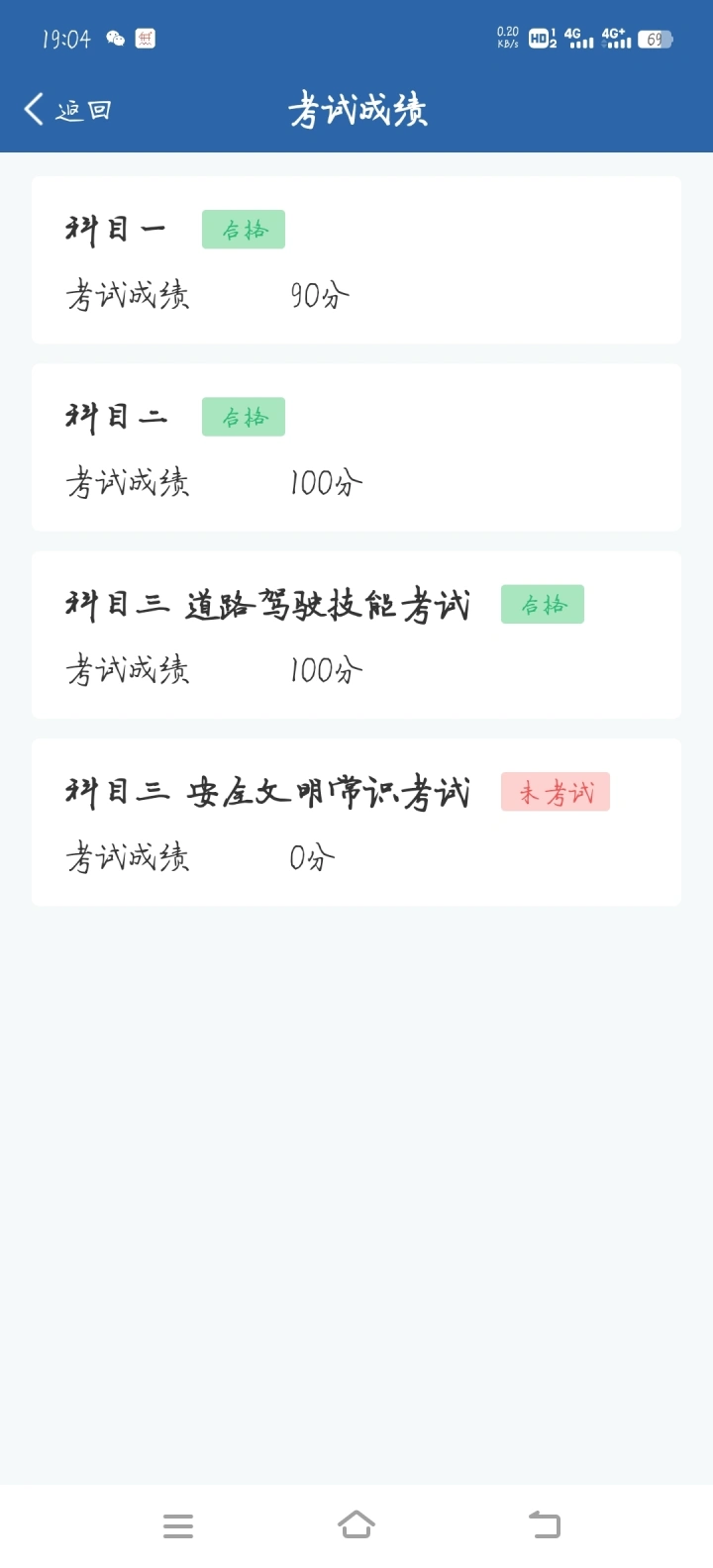Go to the system home screen
This screenshot has width=713, height=1568.
coord(356,1524)
